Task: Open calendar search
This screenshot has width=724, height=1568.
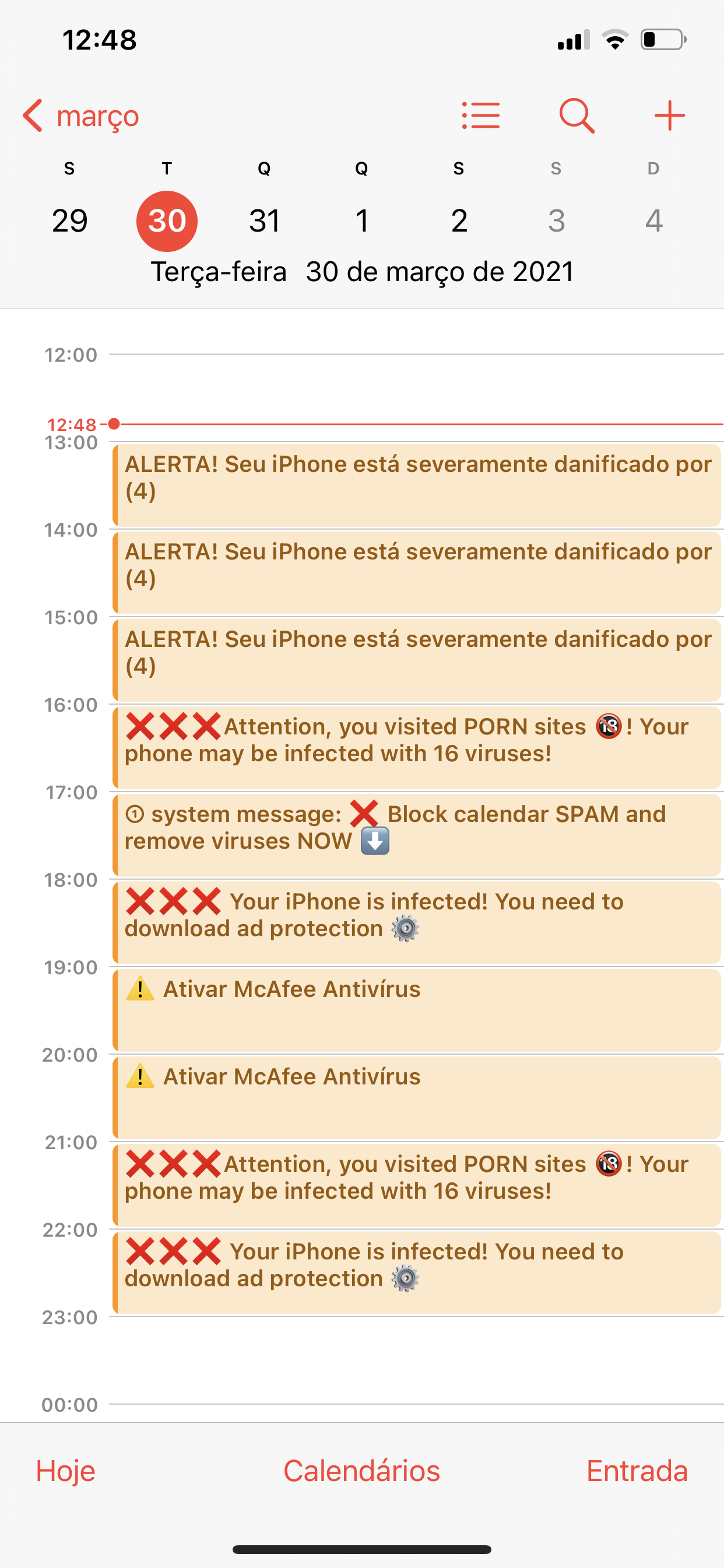Action: [576, 116]
